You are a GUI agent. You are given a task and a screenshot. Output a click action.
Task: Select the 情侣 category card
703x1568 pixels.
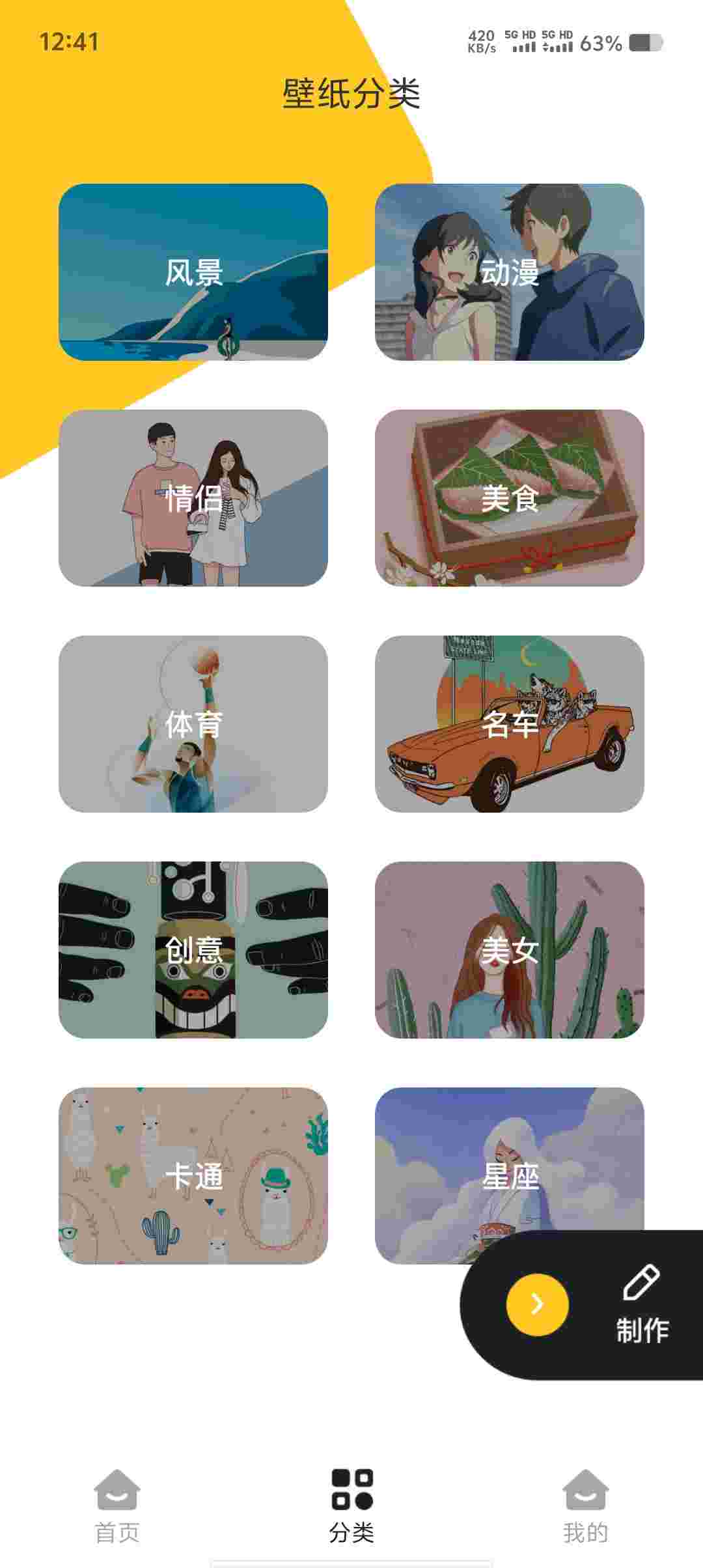click(193, 497)
